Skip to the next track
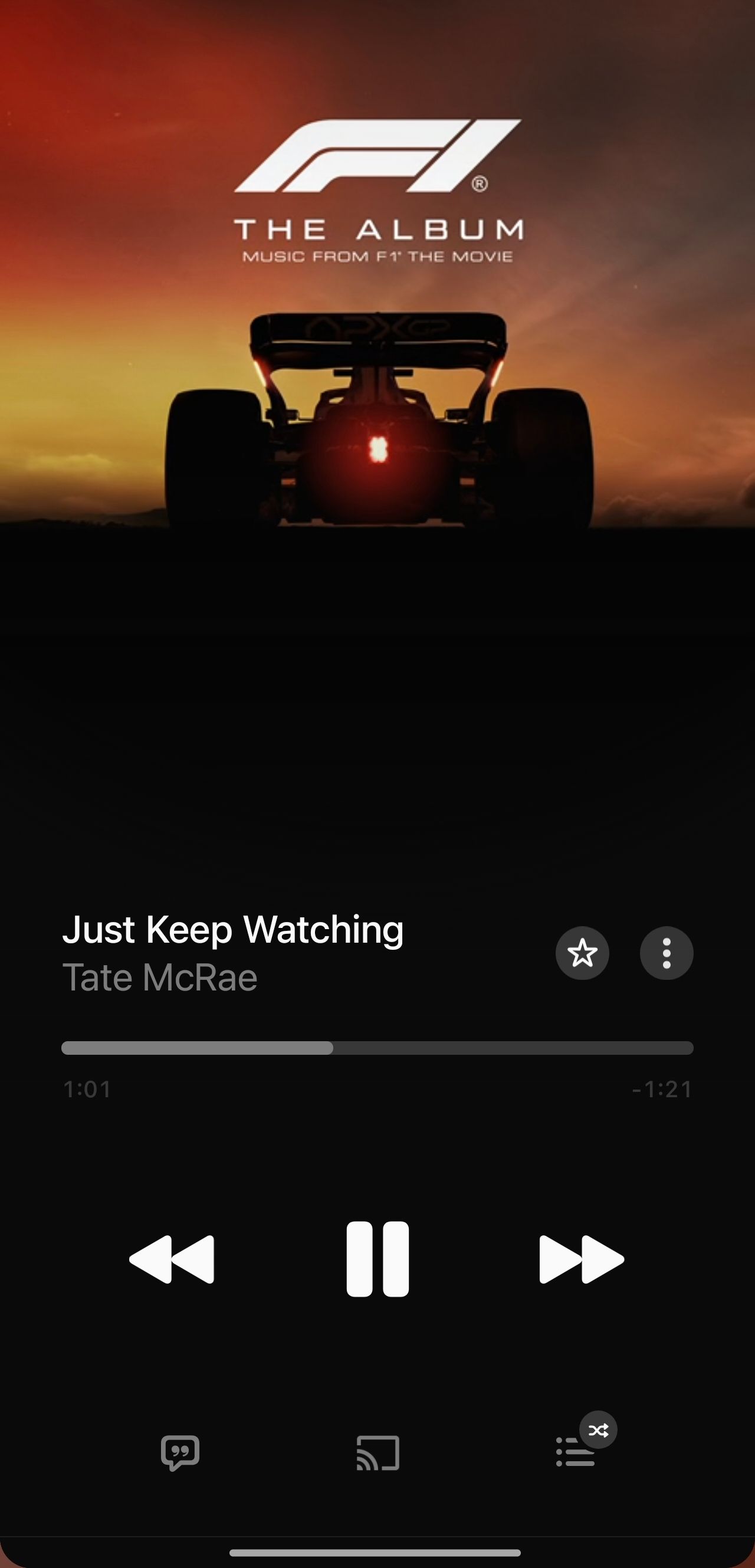The height and width of the screenshot is (1568, 755). [x=582, y=1259]
